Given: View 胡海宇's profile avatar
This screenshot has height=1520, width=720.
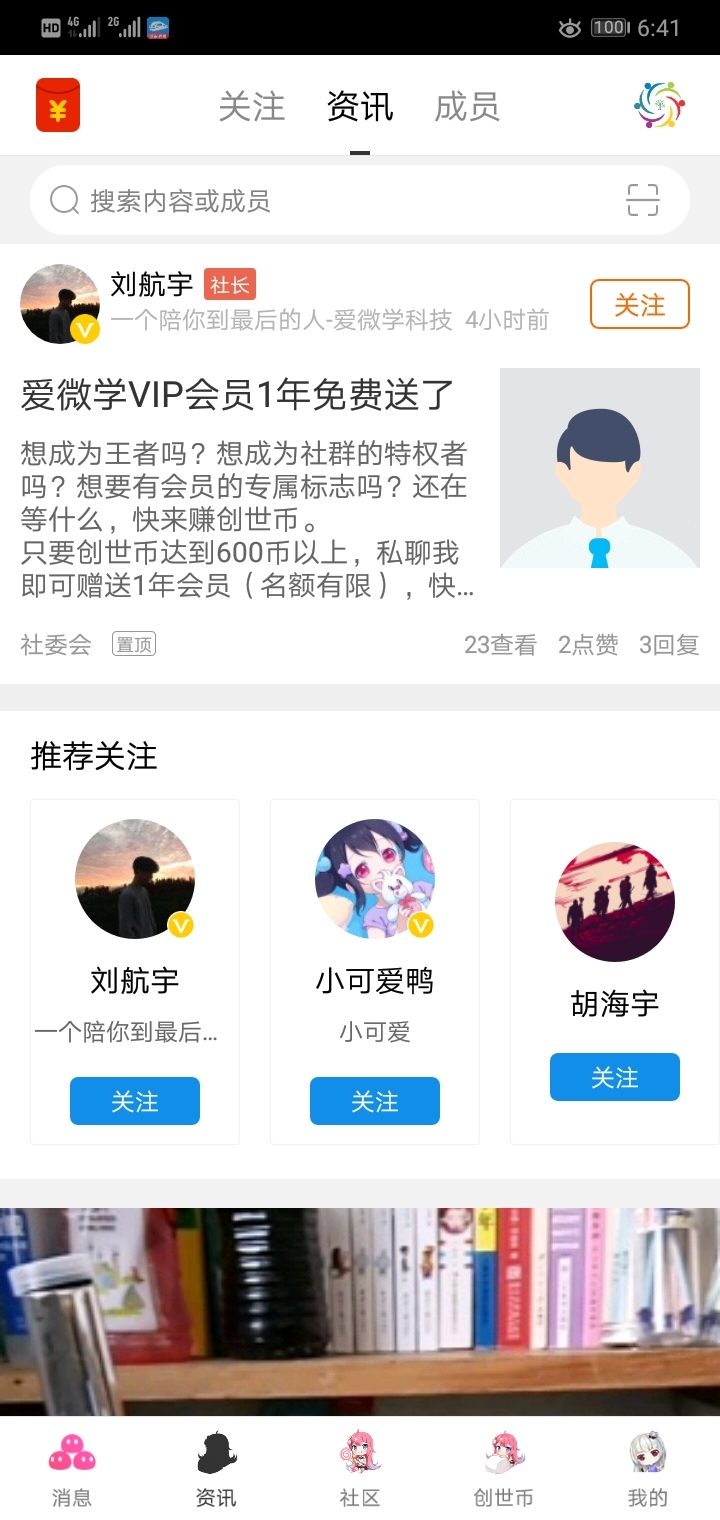Looking at the screenshot, I should point(615,901).
